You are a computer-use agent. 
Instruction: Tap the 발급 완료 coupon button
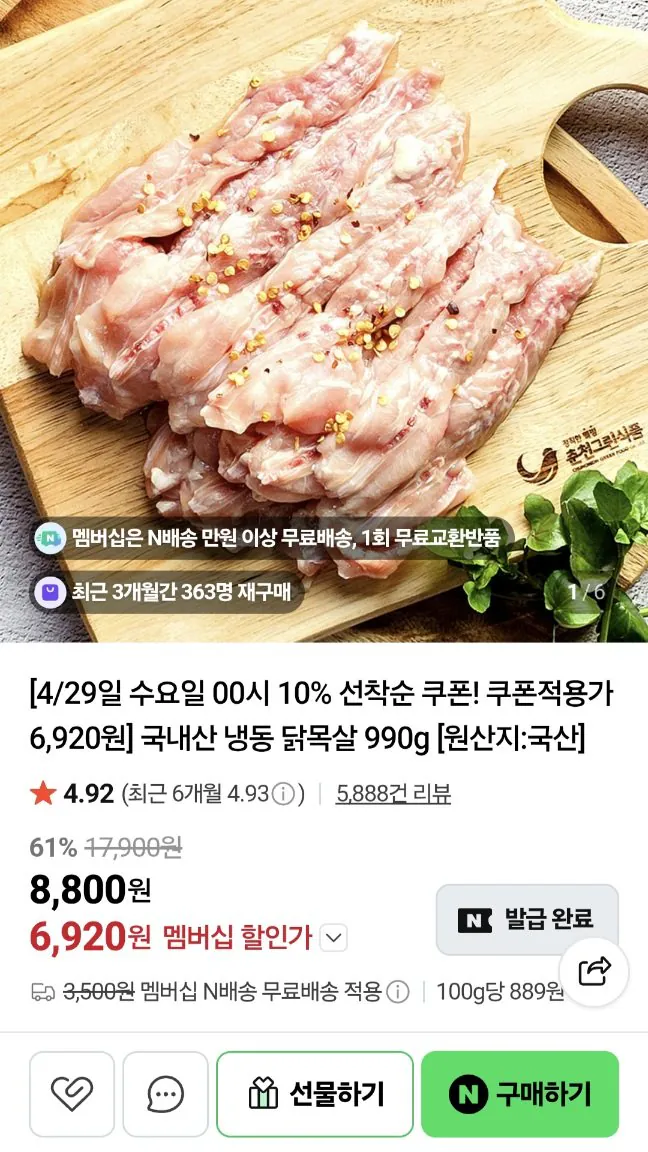click(x=527, y=919)
